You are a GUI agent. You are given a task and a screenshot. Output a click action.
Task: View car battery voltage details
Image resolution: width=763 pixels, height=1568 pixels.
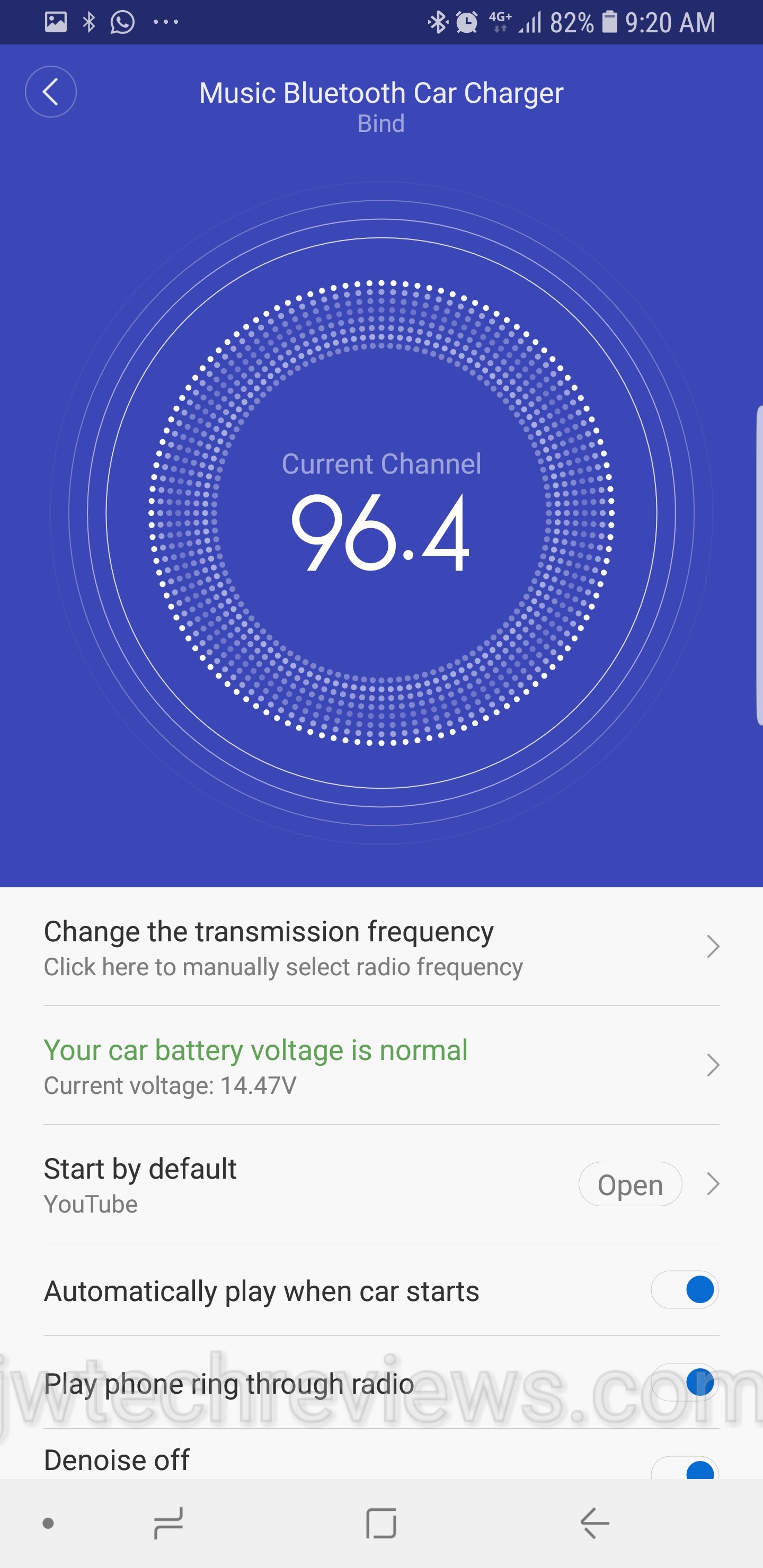(380, 1066)
